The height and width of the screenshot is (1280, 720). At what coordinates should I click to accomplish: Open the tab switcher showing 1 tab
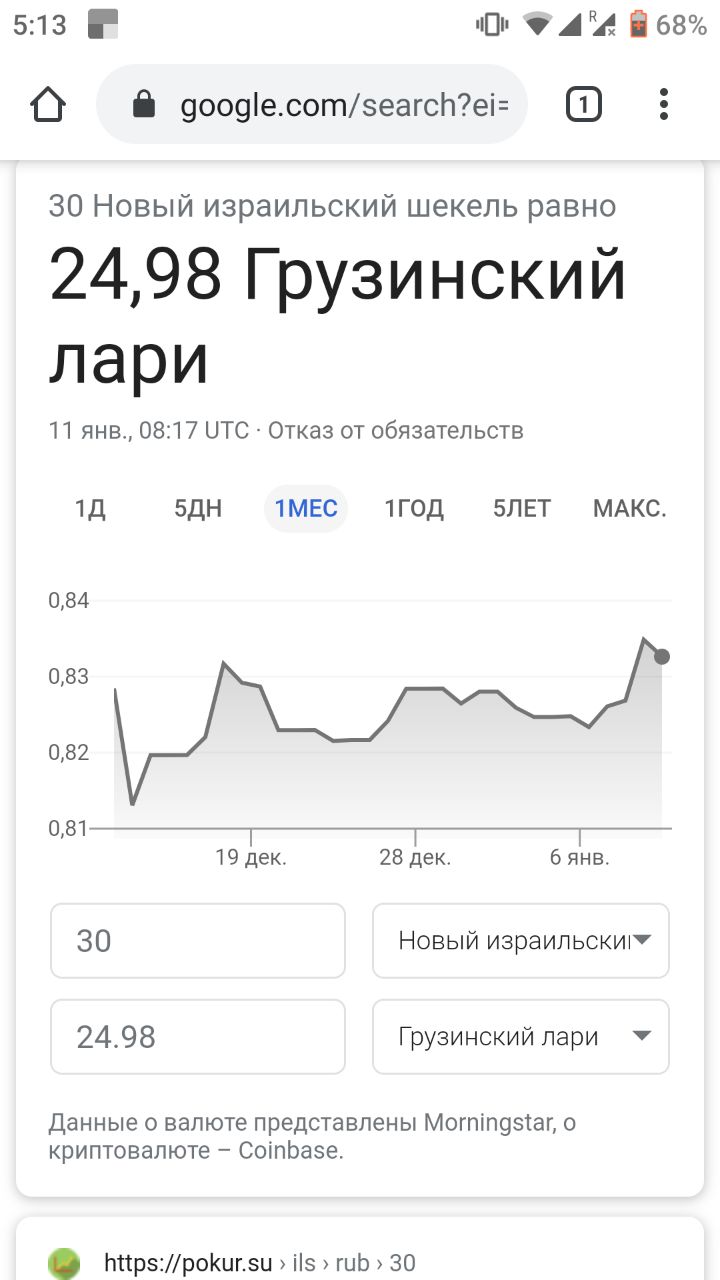tap(584, 105)
